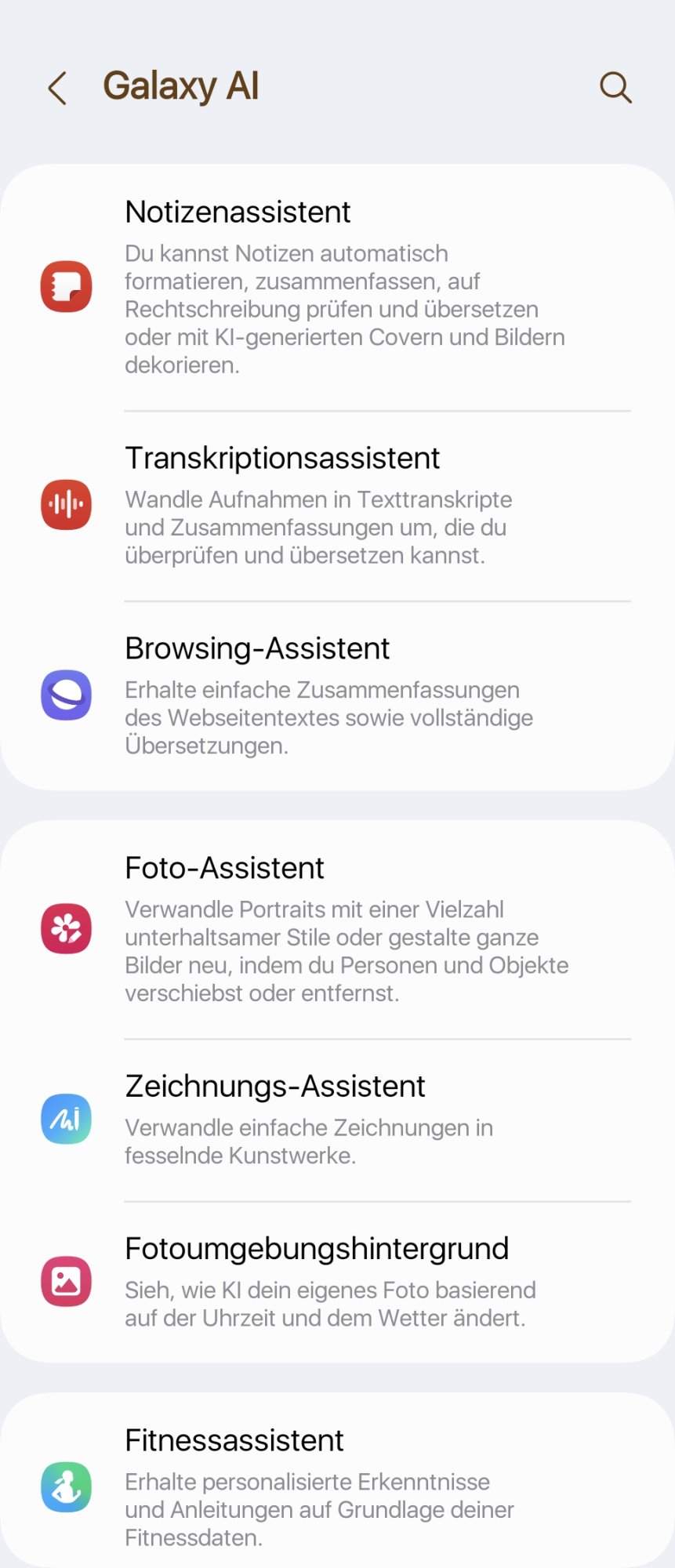675x1568 pixels.
Task: Tap the Samsung Notes icon beside Notizenassistent
Action: click(66, 286)
